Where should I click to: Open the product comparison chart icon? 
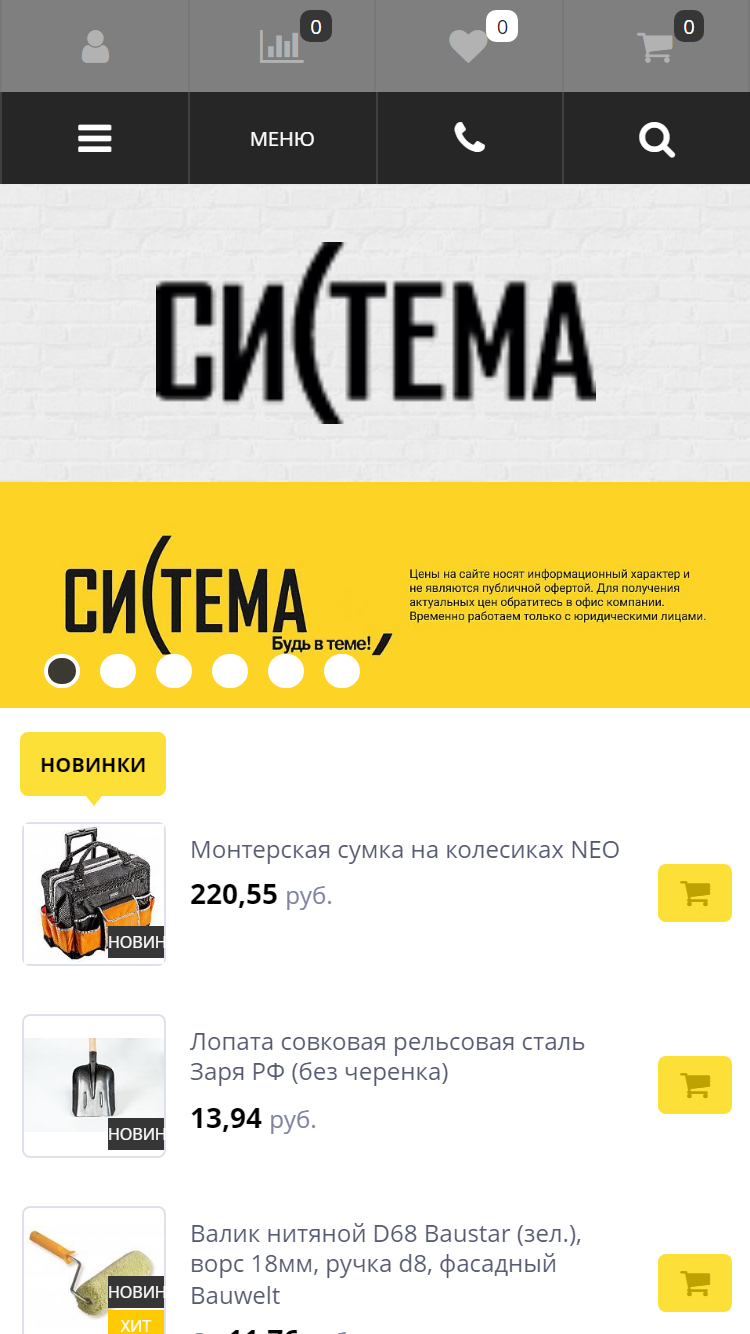pos(282,47)
